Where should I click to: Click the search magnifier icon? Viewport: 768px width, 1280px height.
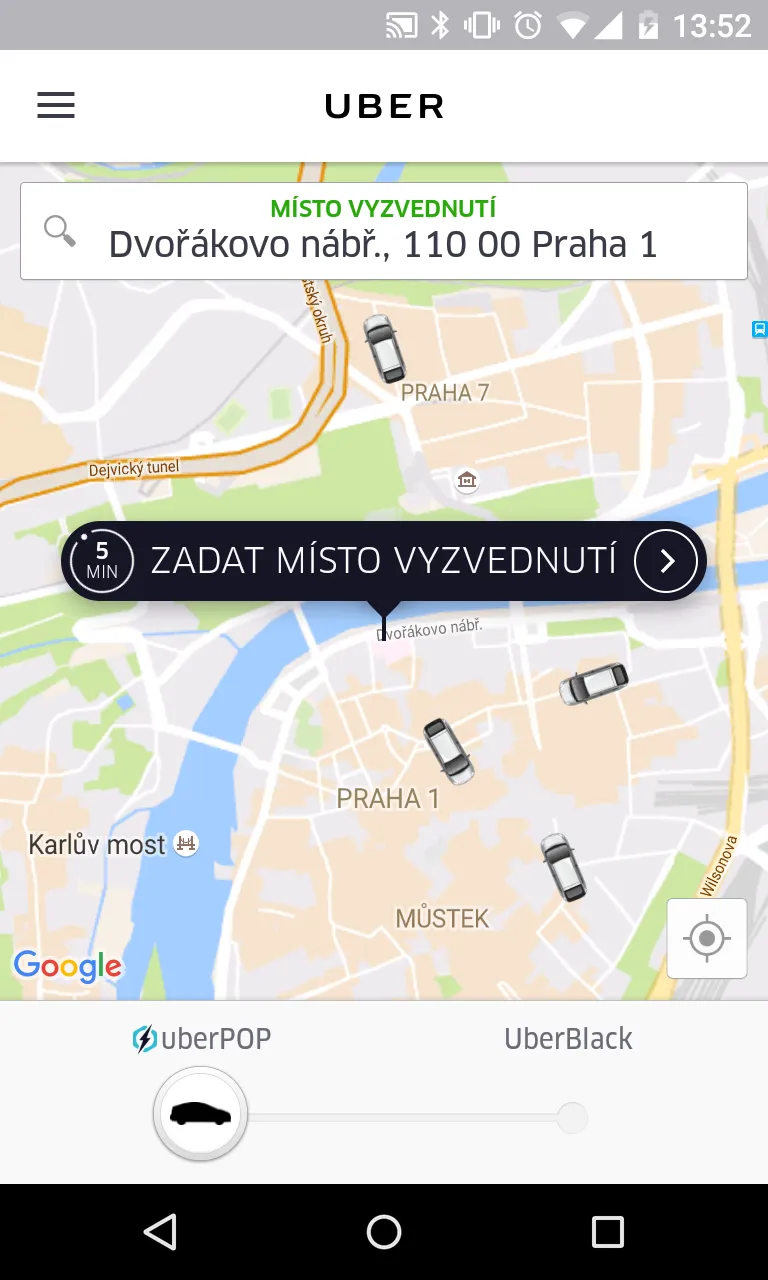click(x=59, y=230)
